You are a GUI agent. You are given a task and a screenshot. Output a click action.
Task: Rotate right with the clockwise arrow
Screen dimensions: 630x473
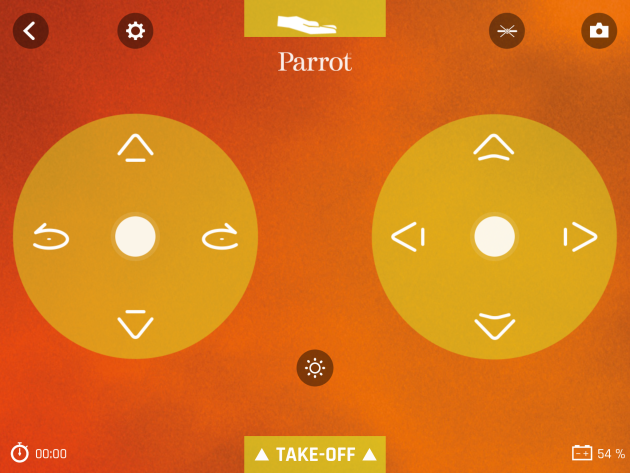220,237
